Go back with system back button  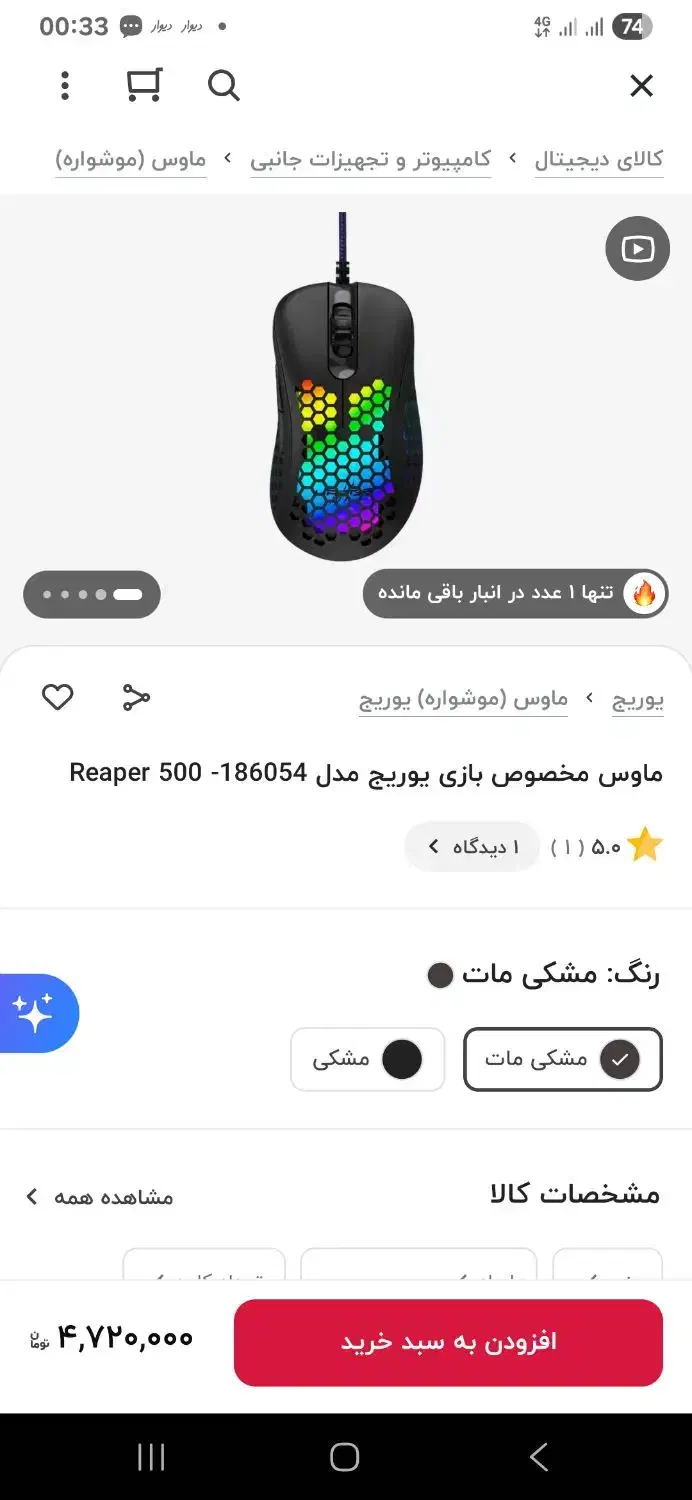click(x=538, y=1457)
